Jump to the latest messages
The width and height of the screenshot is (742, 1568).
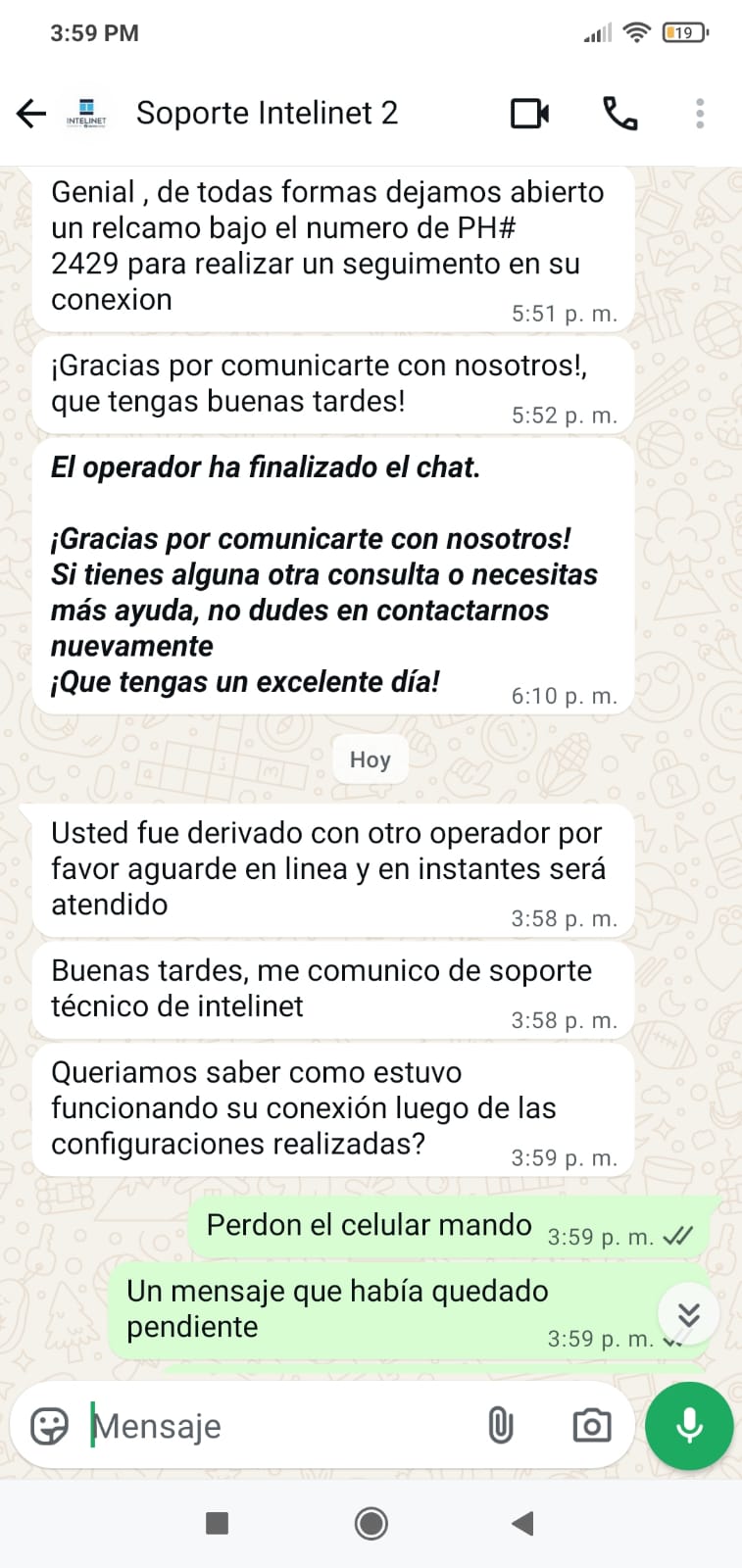pyautogui.click(x=689, y=1314)
